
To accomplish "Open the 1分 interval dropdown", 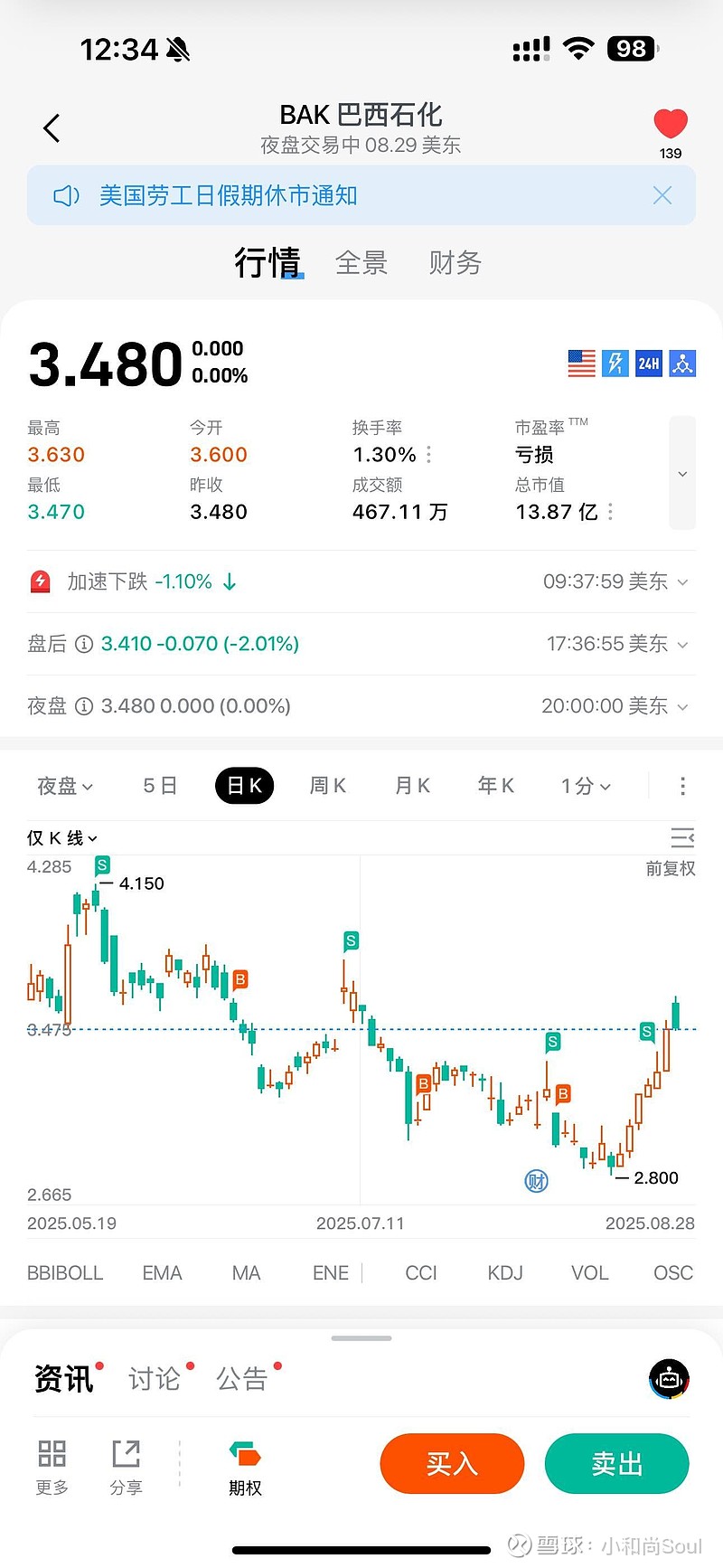I will click(586, 786).
